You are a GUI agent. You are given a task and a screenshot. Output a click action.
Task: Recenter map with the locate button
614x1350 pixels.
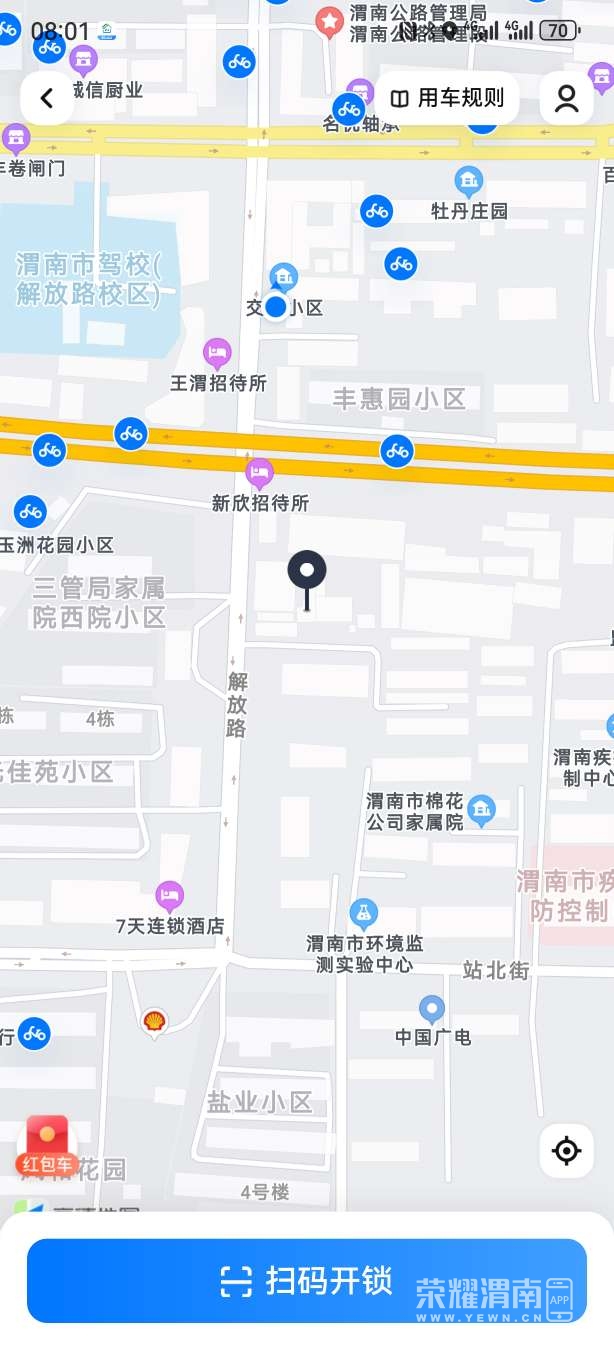pos(566,1150)
